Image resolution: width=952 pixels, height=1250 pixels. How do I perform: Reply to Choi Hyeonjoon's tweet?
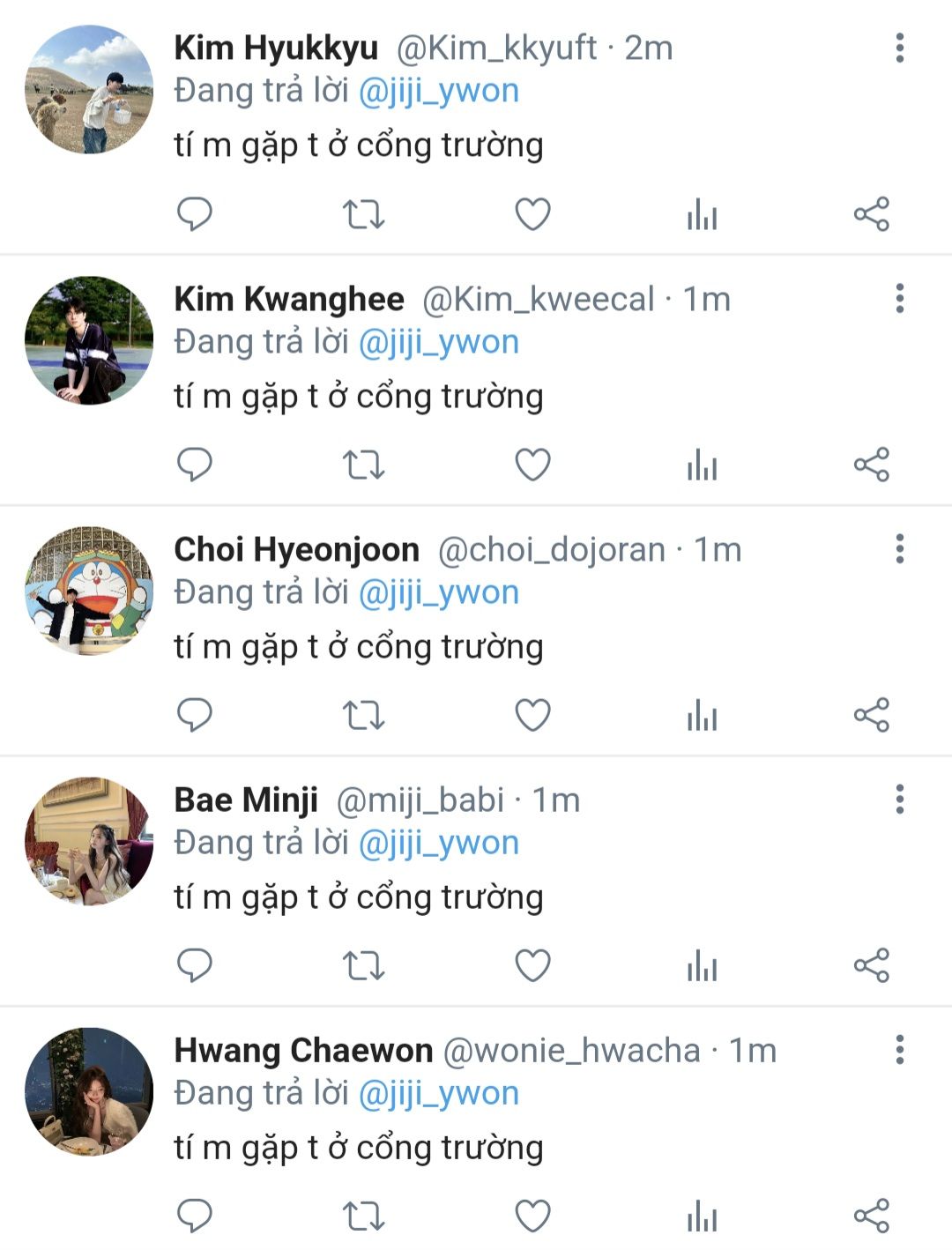195,715
